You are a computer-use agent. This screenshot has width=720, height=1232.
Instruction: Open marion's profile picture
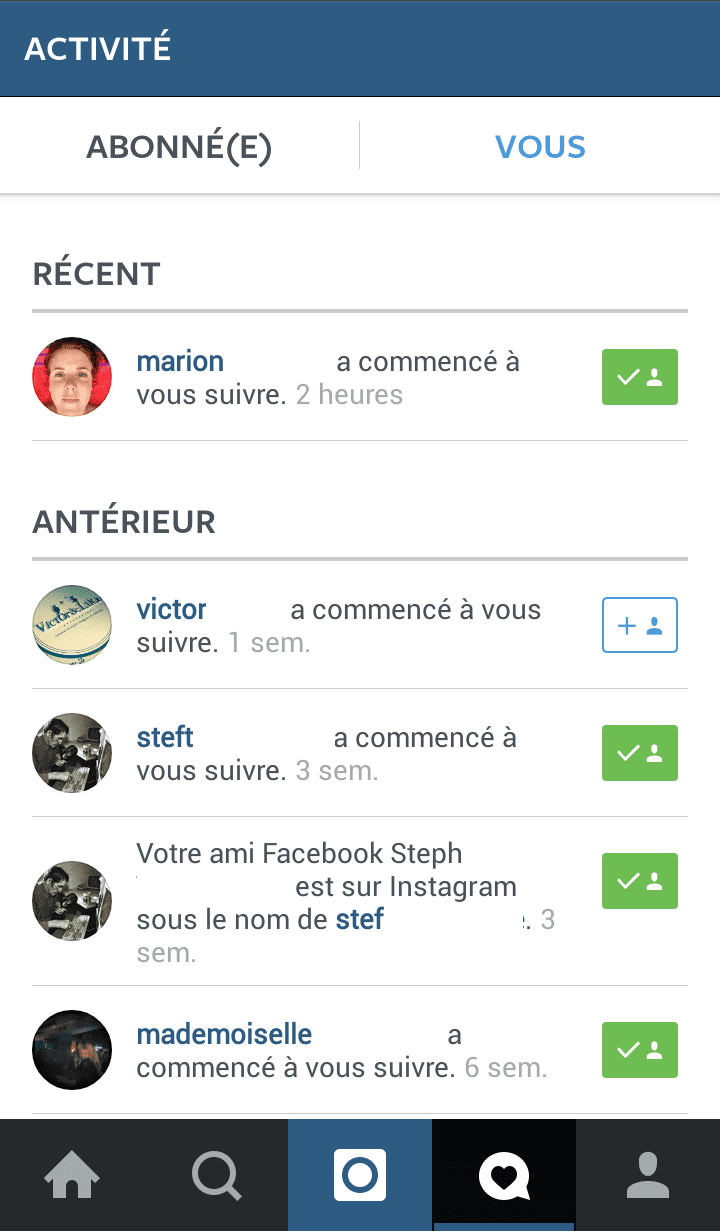pos(72,377)
